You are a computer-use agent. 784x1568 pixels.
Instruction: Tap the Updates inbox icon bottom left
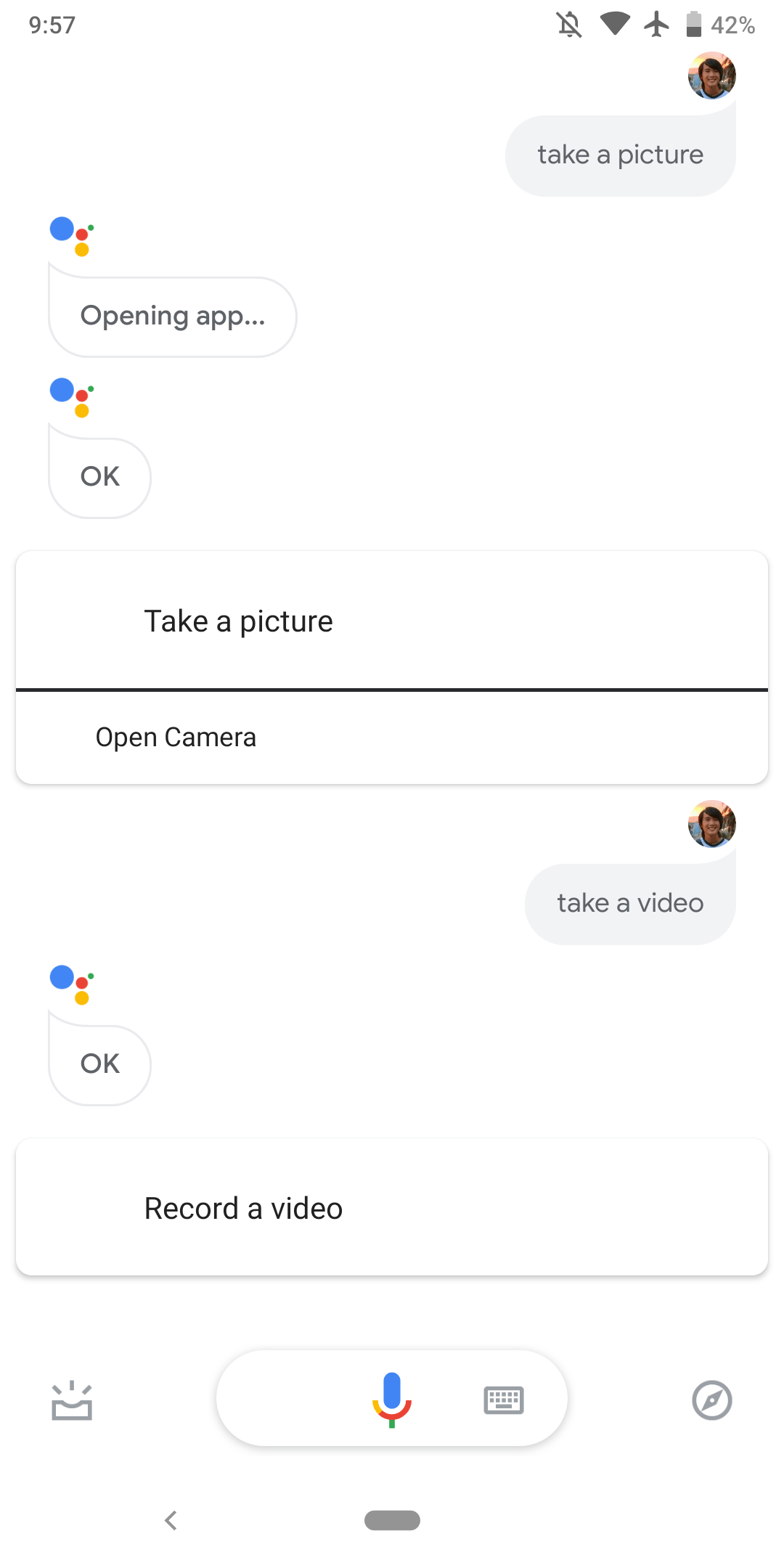tap(72, 1401)
